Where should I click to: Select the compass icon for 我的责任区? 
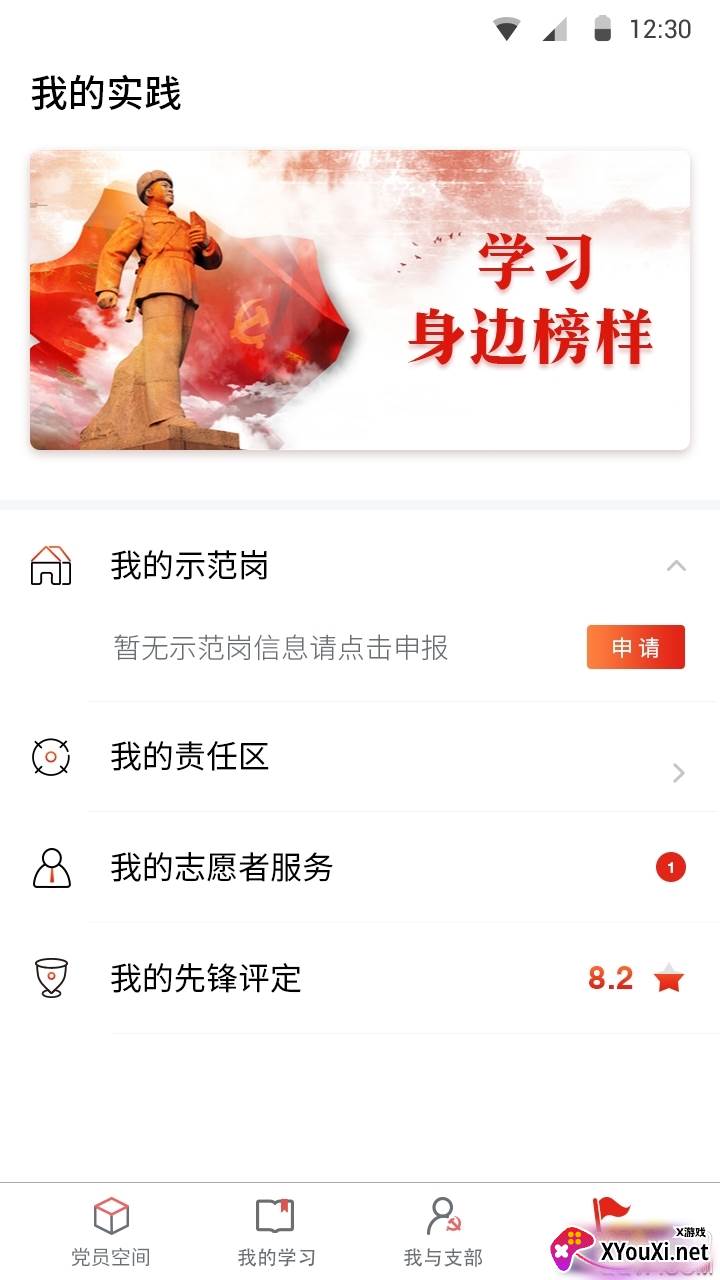50,758
